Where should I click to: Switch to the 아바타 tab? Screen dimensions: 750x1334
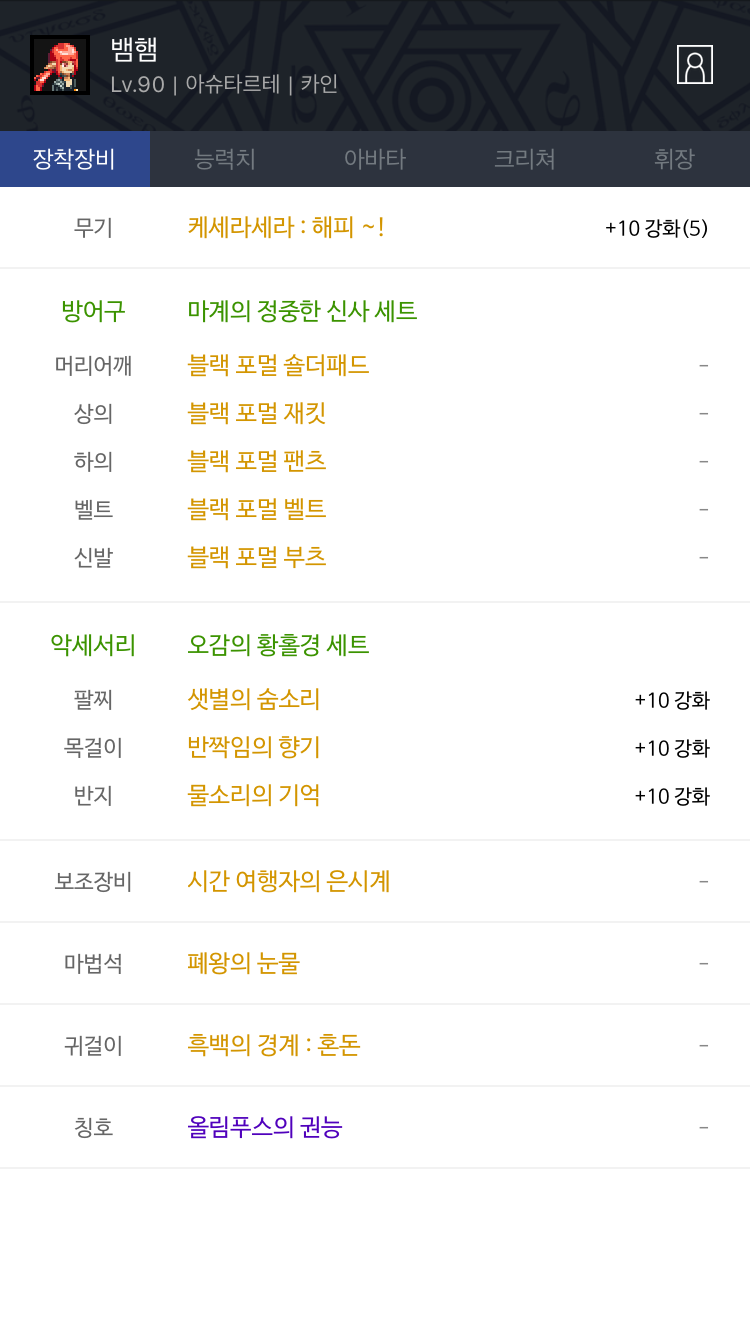(375, 159)
